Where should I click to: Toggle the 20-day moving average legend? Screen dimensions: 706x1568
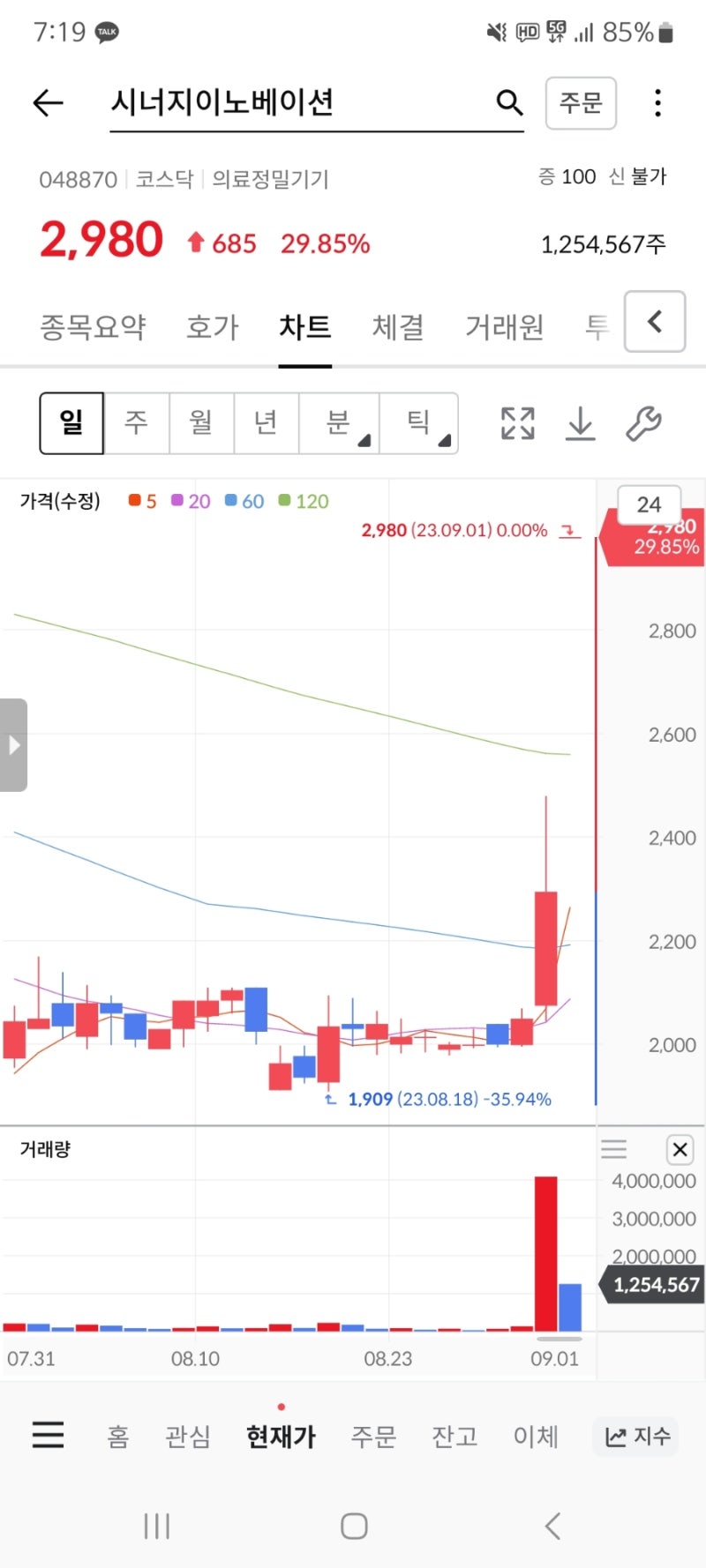190,501
